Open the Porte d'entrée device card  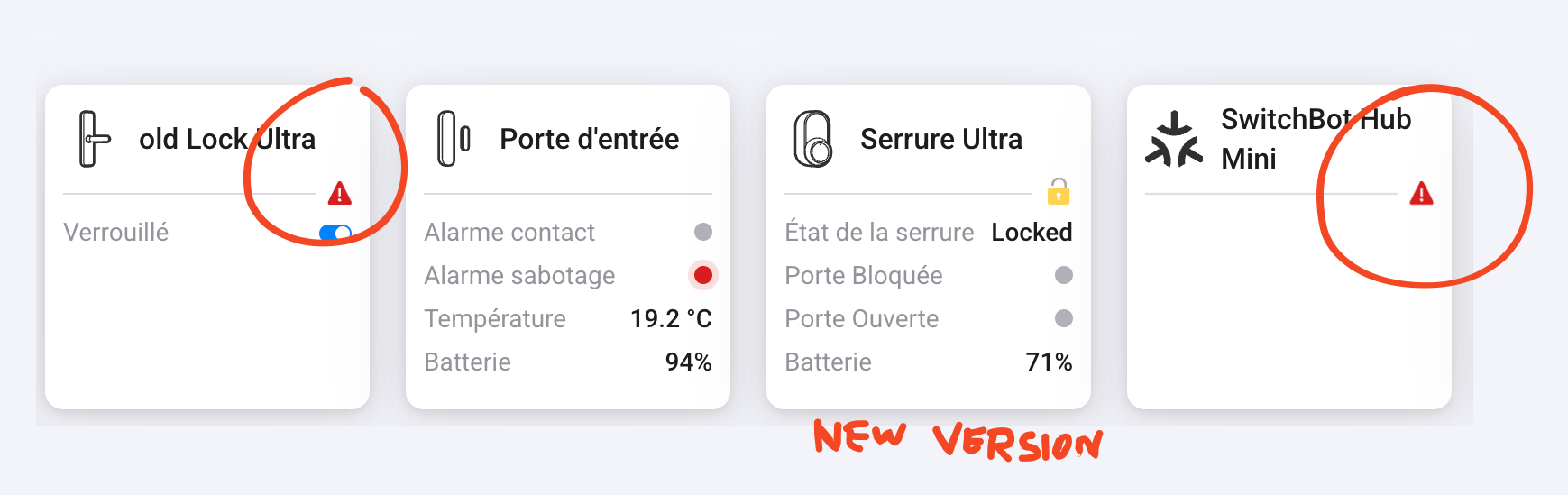click(589, 139)
